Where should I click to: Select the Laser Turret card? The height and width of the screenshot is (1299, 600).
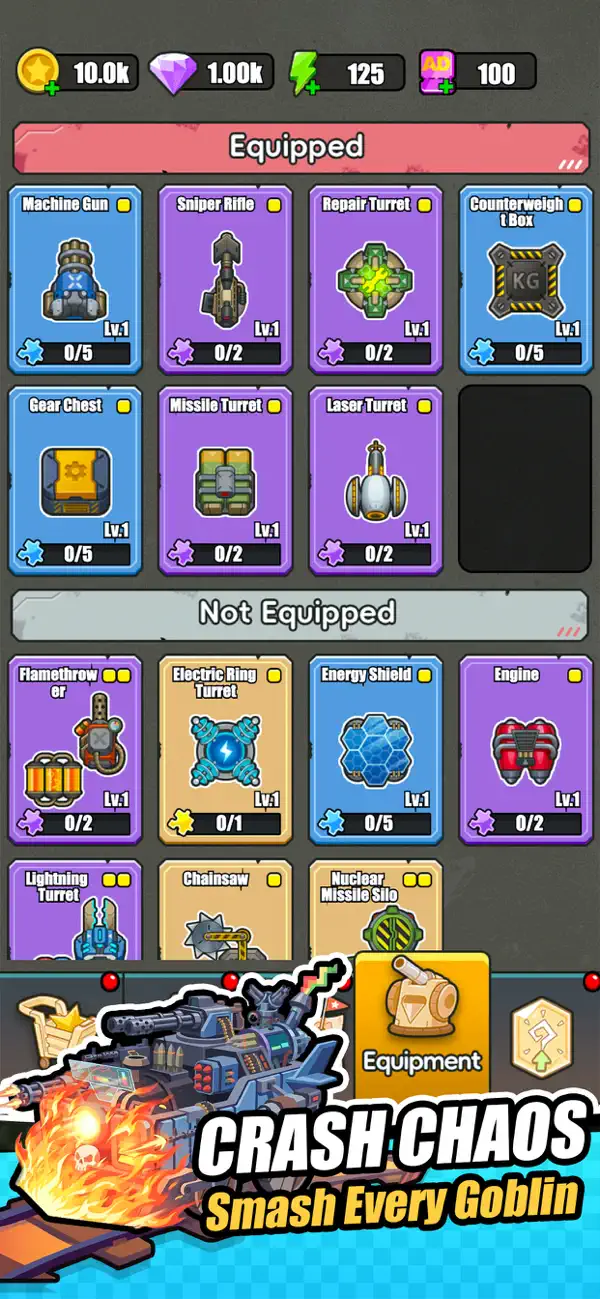point(375,480)
